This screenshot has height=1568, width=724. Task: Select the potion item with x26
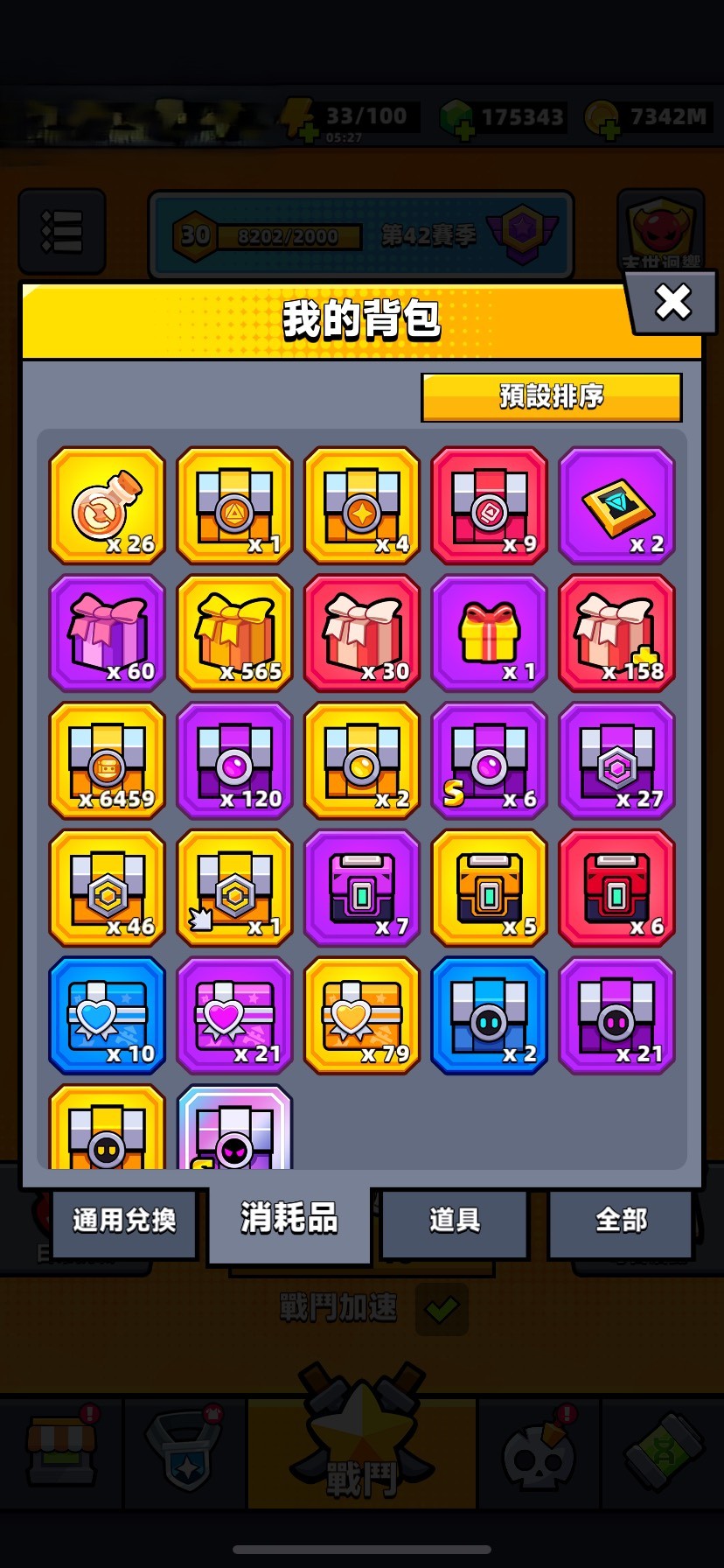pyautogui.click(x=108, y=506)
